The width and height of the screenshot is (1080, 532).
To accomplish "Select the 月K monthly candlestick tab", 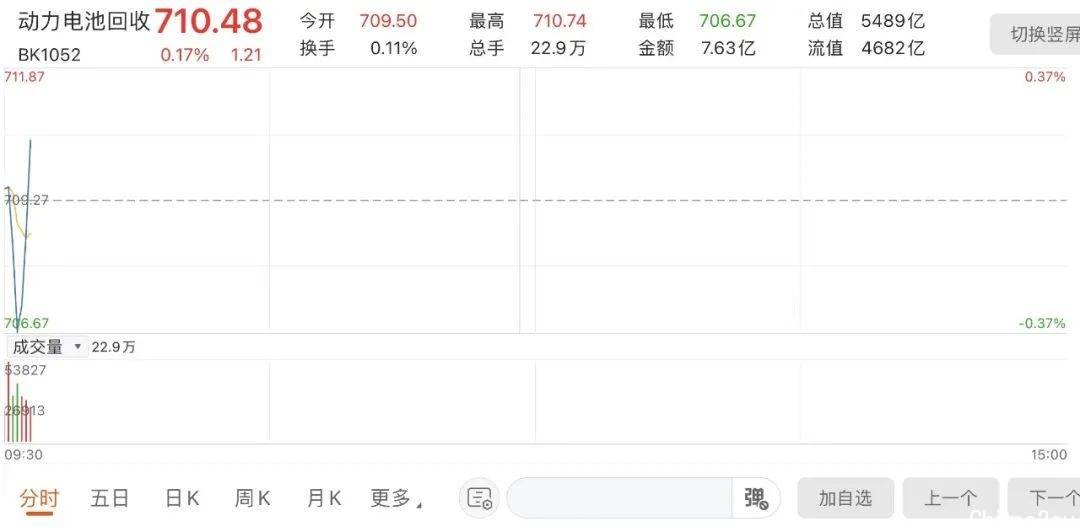I will click(324, 498).
